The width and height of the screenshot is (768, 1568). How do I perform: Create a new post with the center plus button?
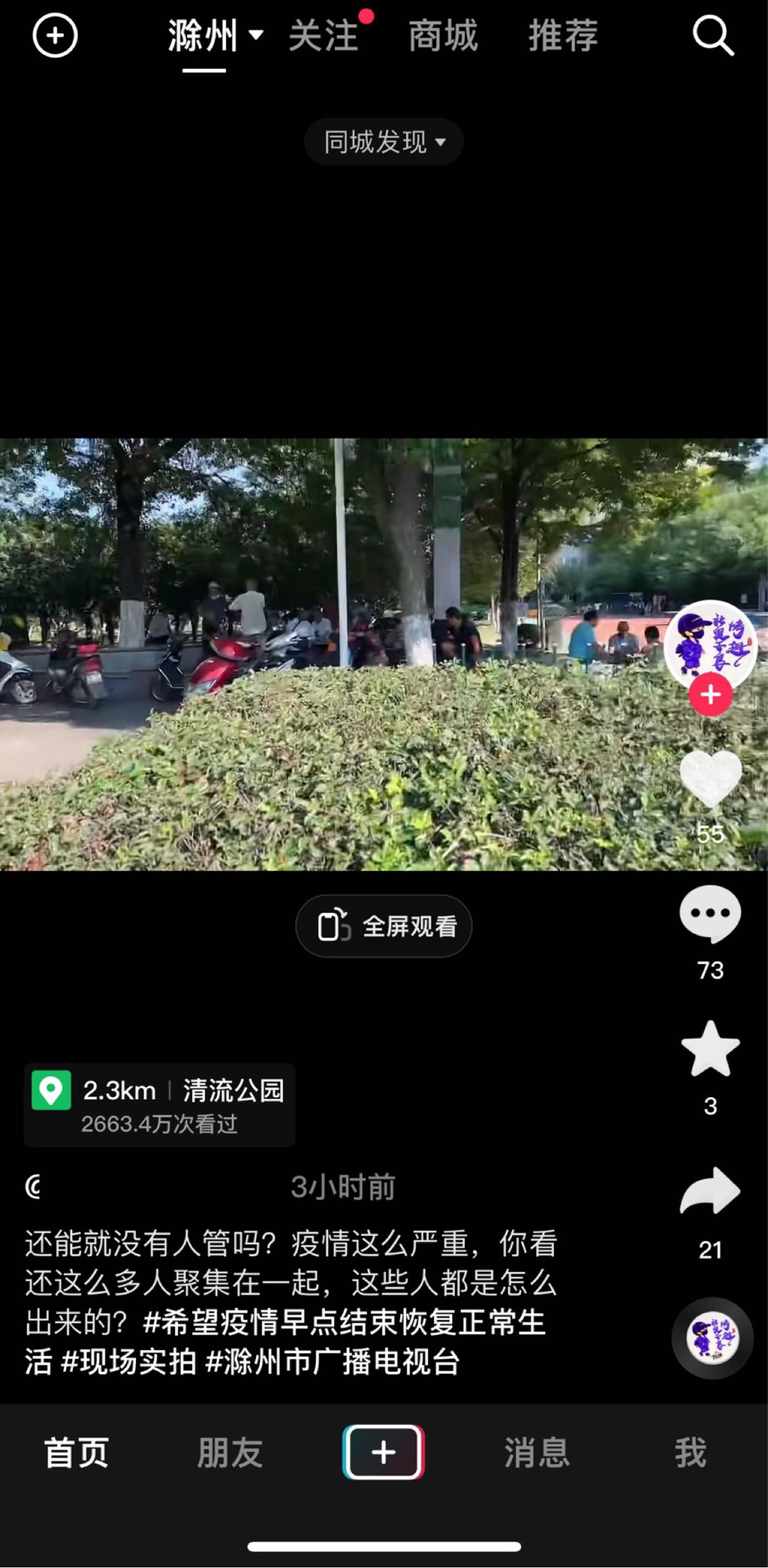384,1452
